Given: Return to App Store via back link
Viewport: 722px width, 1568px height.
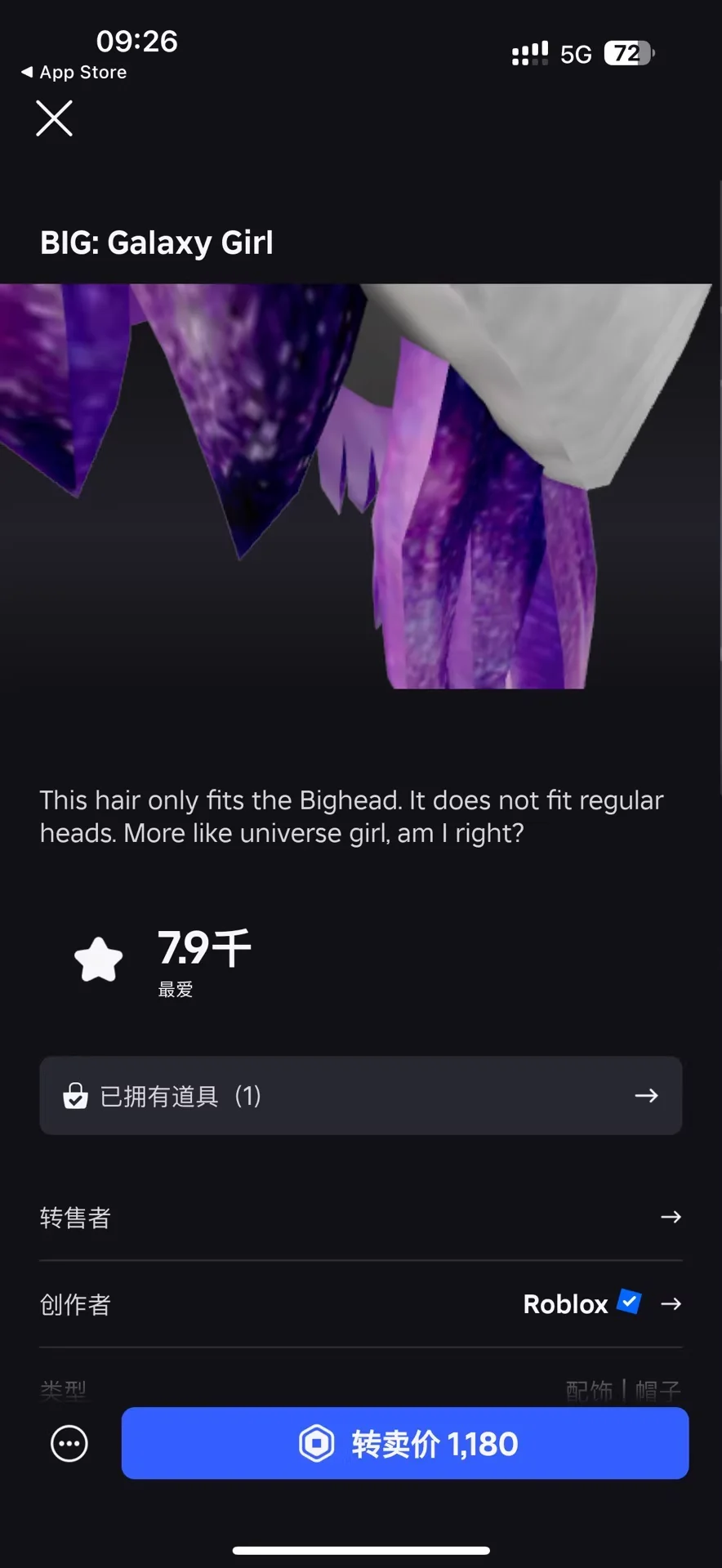Looking at the screenshot, I should pyautogui.click(x=74, y=72).
